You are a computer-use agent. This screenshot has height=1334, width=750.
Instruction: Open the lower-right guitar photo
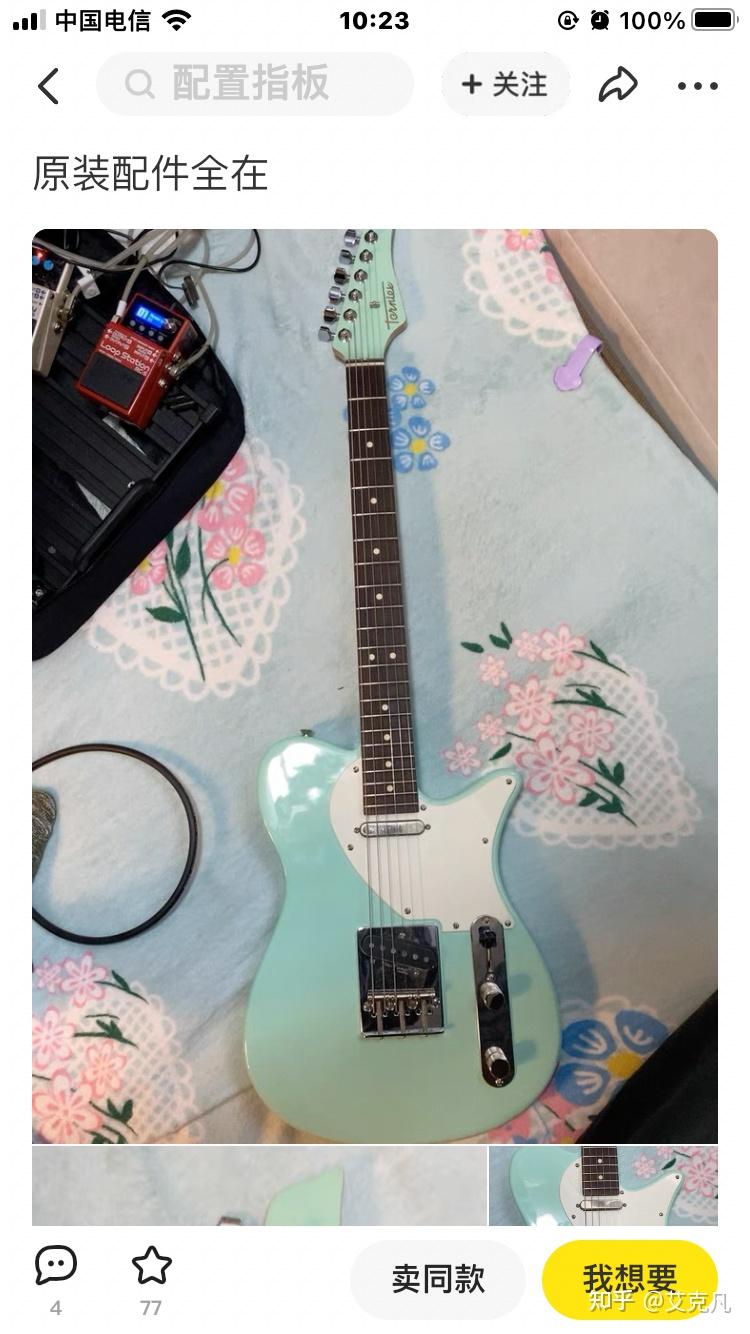point(603,1186)
